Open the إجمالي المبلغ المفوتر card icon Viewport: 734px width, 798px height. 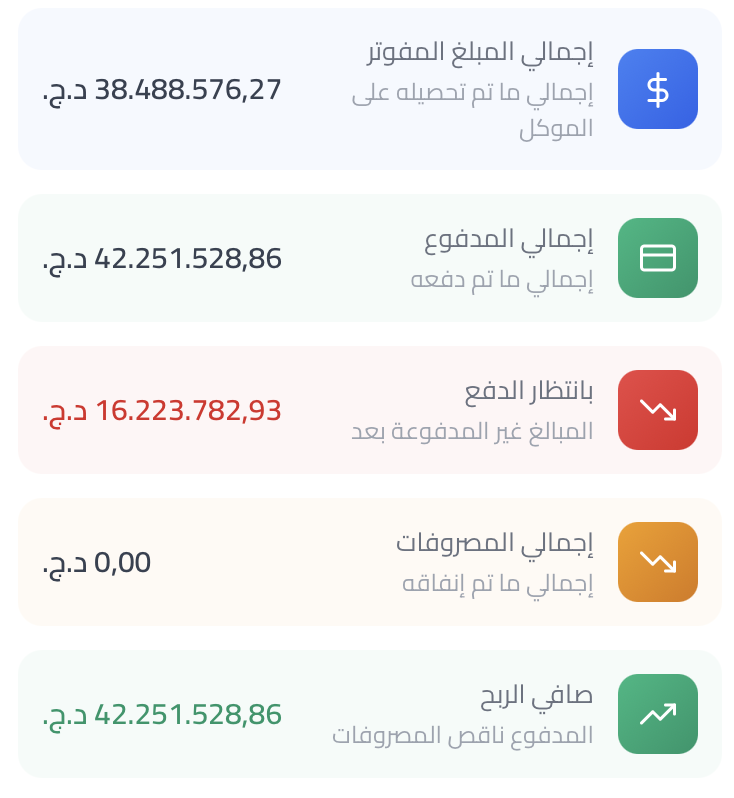point(657,89)
